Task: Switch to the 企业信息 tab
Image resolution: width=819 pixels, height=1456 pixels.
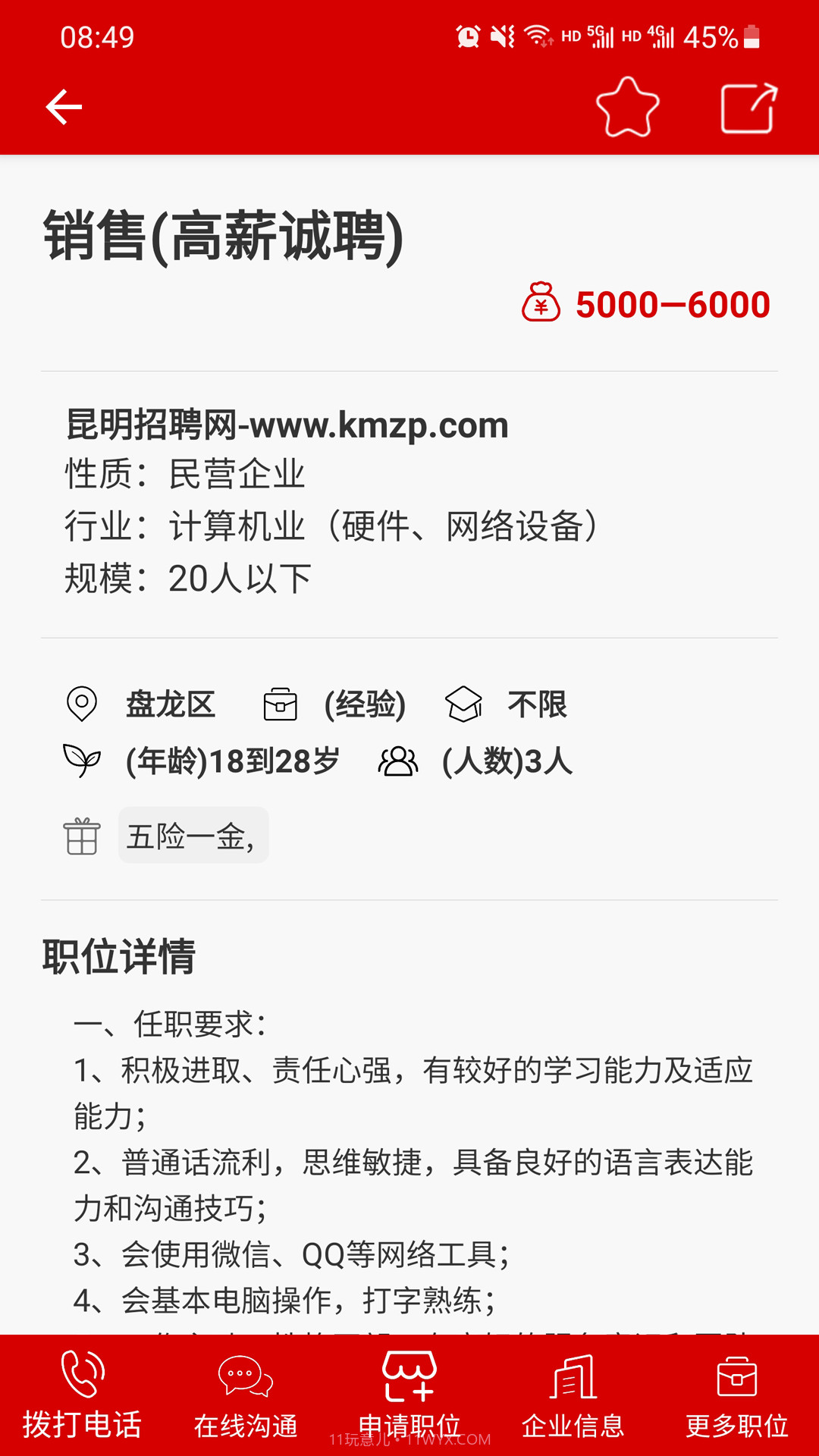Action: coord(573,1426)
